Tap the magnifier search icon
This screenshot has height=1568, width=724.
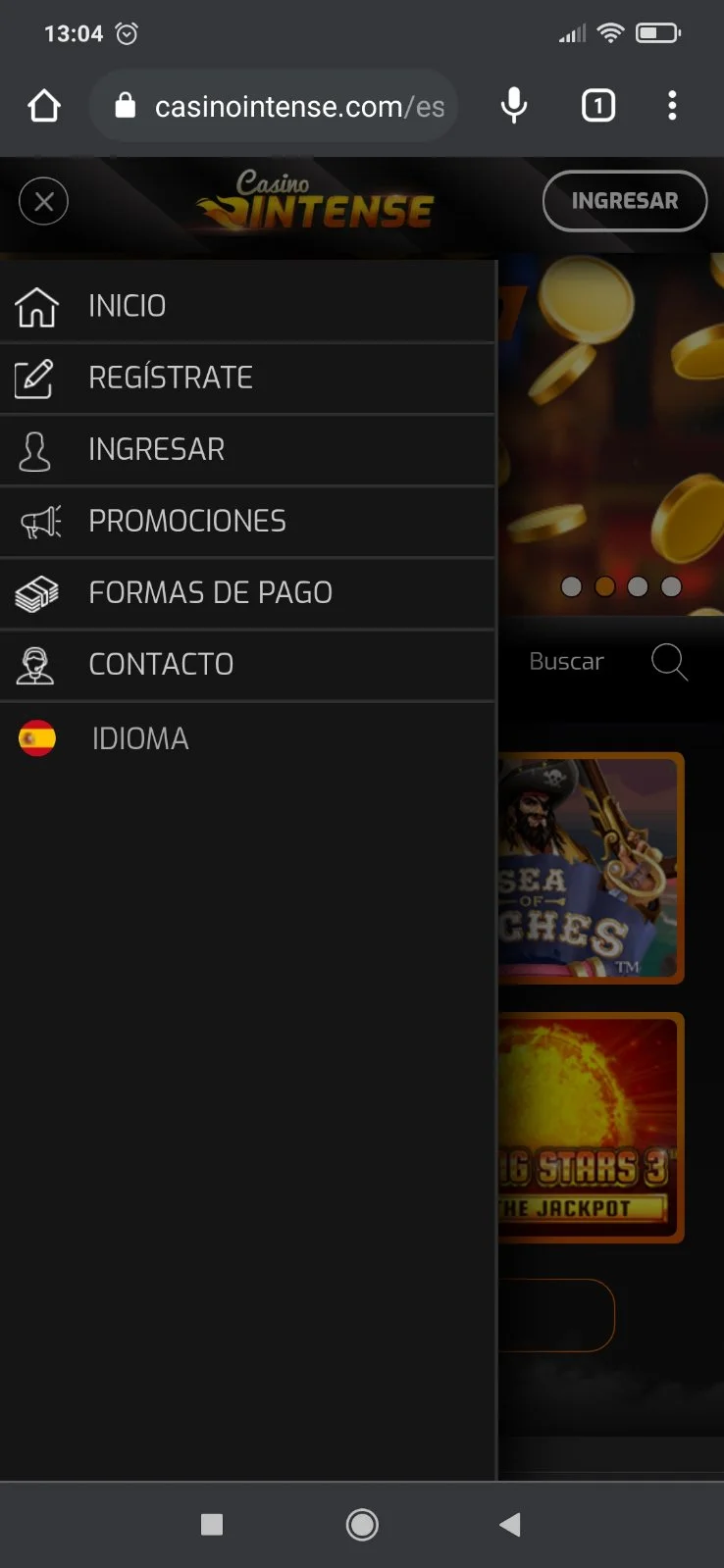click(x=669, y=662)
